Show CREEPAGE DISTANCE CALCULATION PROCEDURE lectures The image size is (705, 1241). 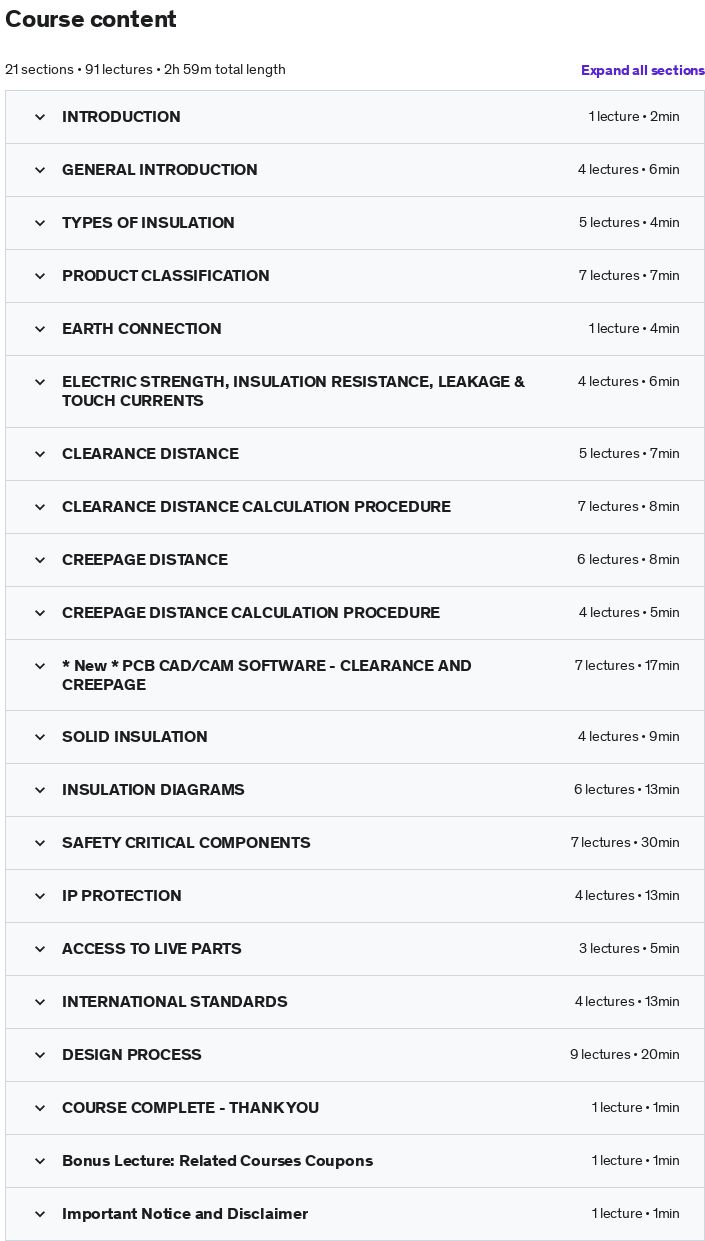coord(251,613)
